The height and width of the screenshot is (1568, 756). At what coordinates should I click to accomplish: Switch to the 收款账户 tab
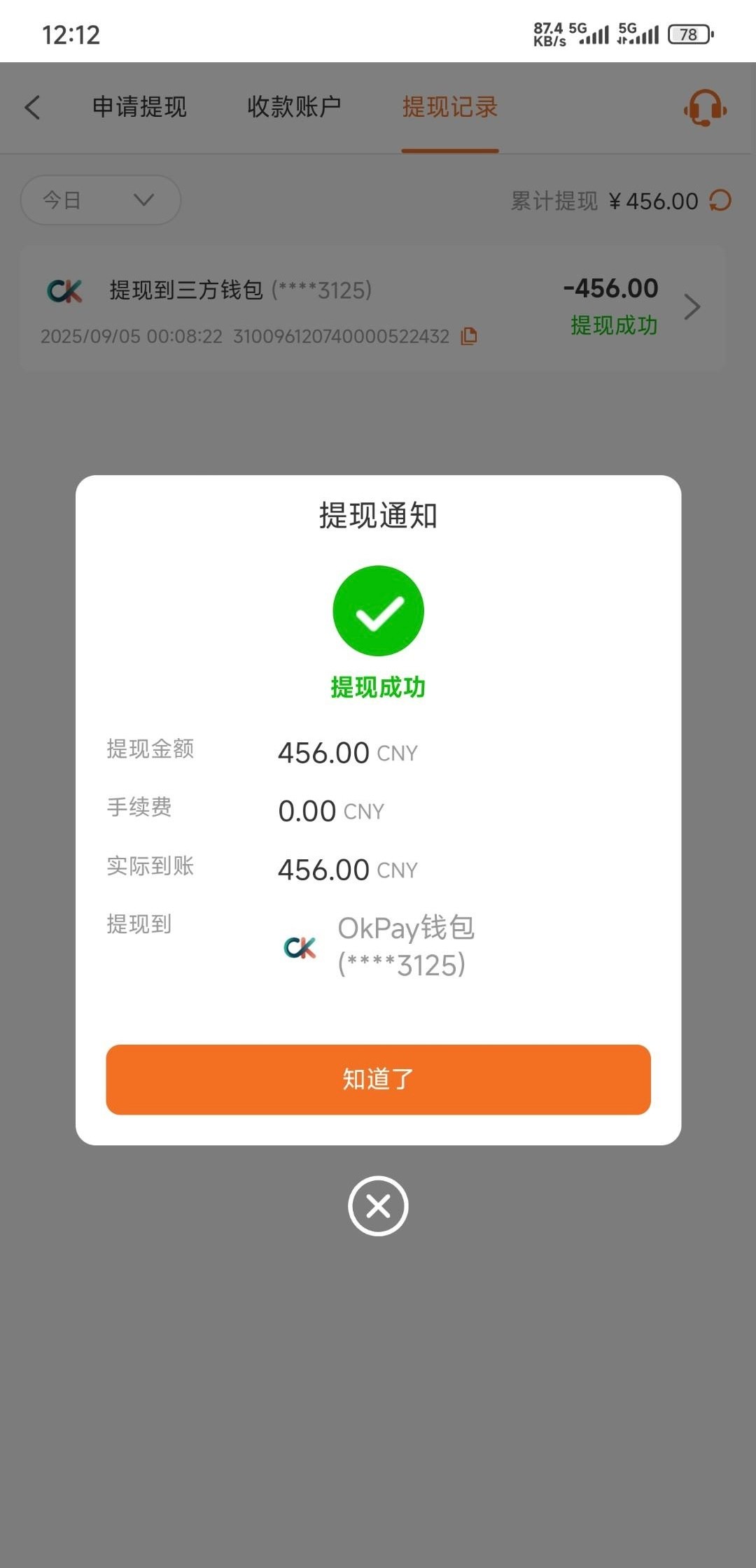click(x=294, y=107)
